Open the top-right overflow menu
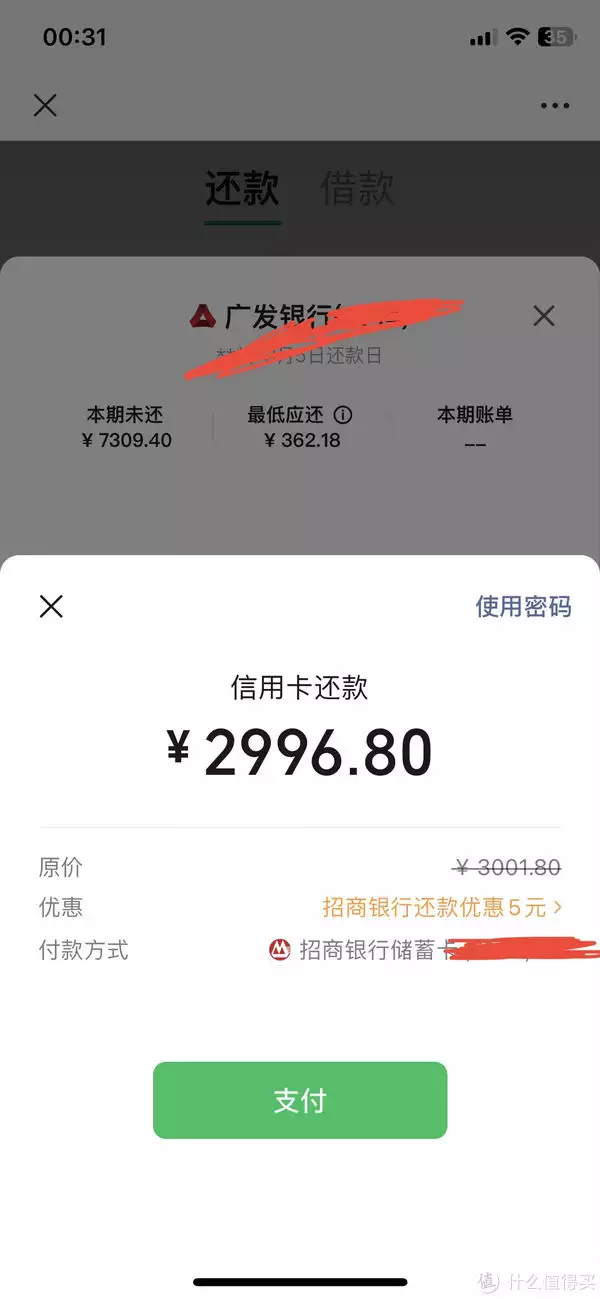Viewport: 600px width, 1299px height. (x=554, y=105)
